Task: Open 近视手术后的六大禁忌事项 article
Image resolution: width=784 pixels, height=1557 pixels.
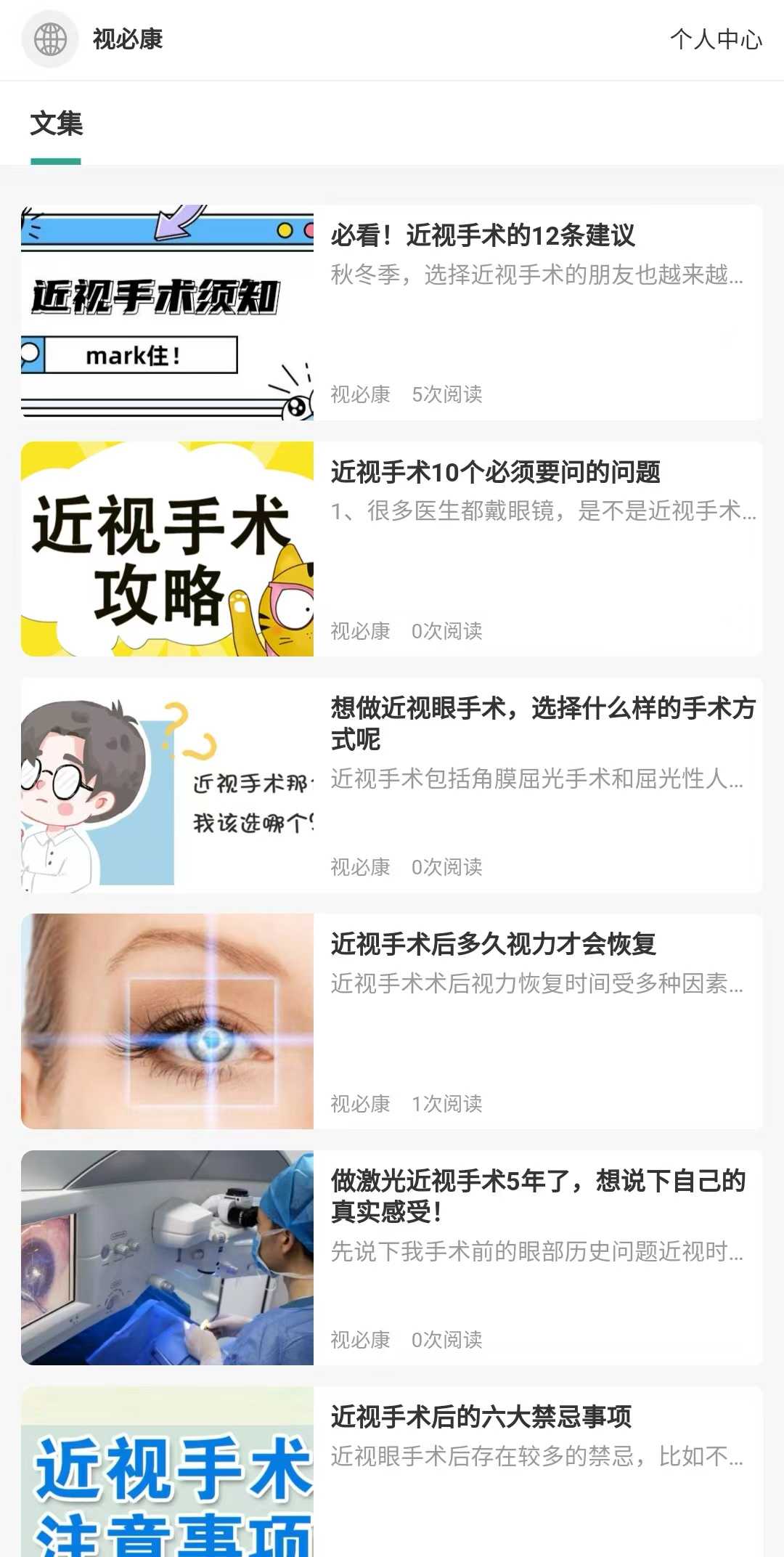Action: (x=481, y=1417)
